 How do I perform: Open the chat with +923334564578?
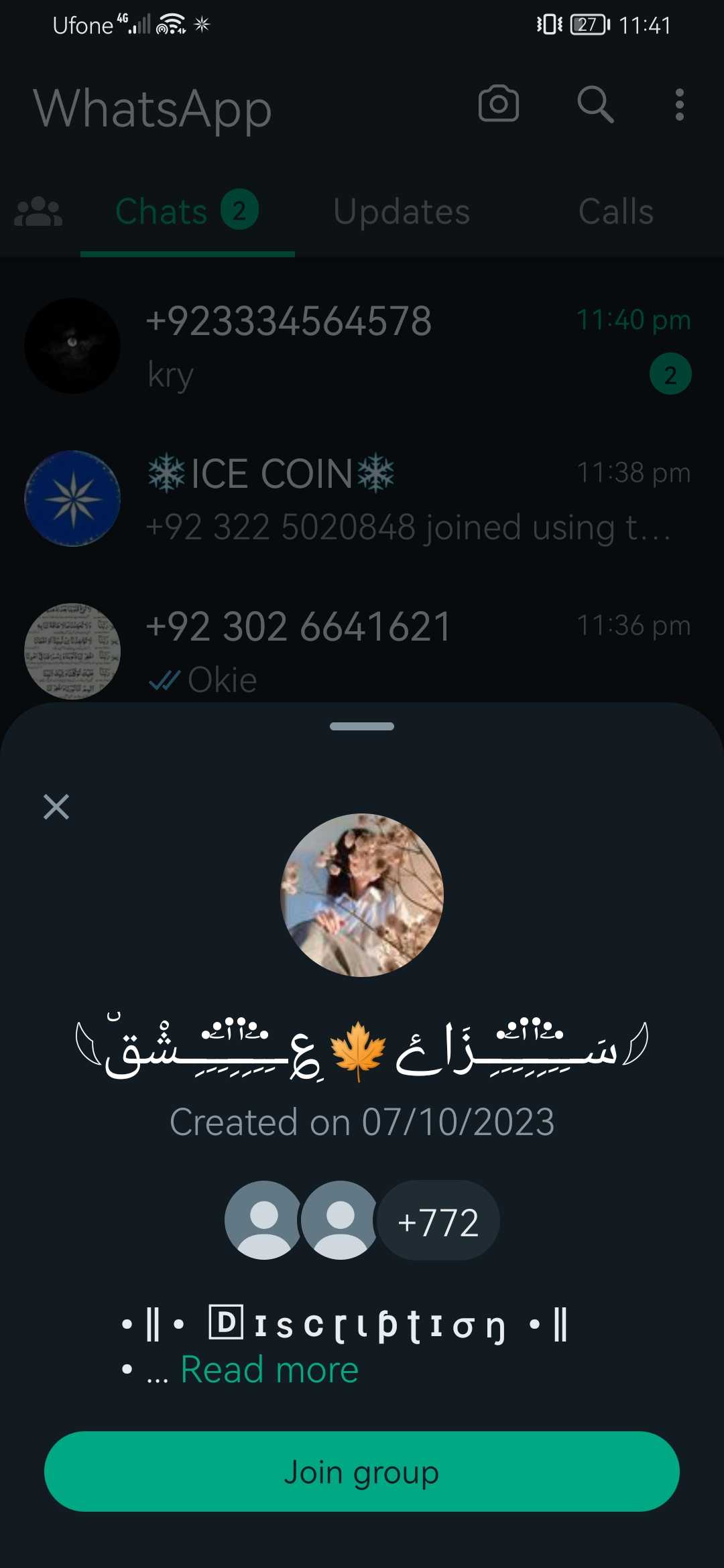362,346
